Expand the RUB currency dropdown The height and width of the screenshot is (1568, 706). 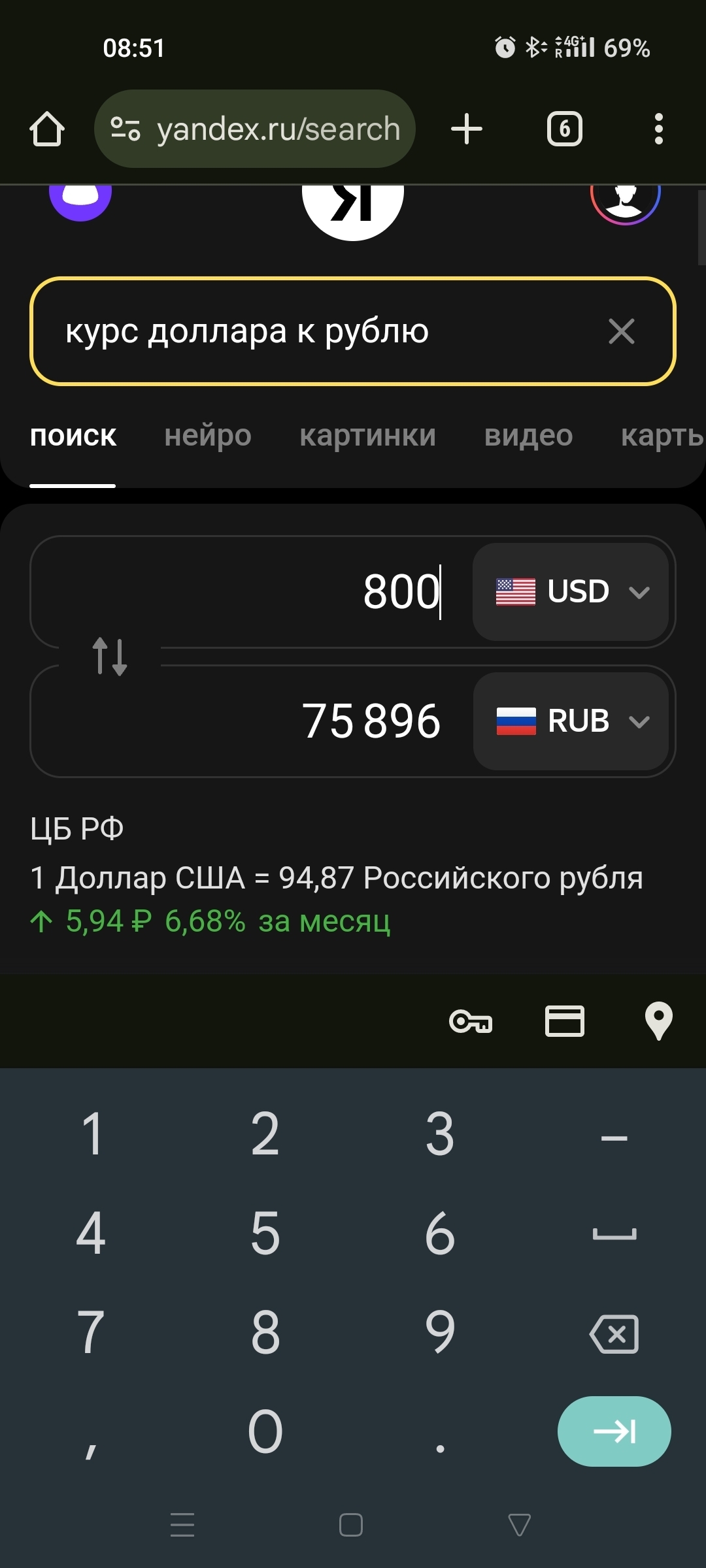(571, 721)
